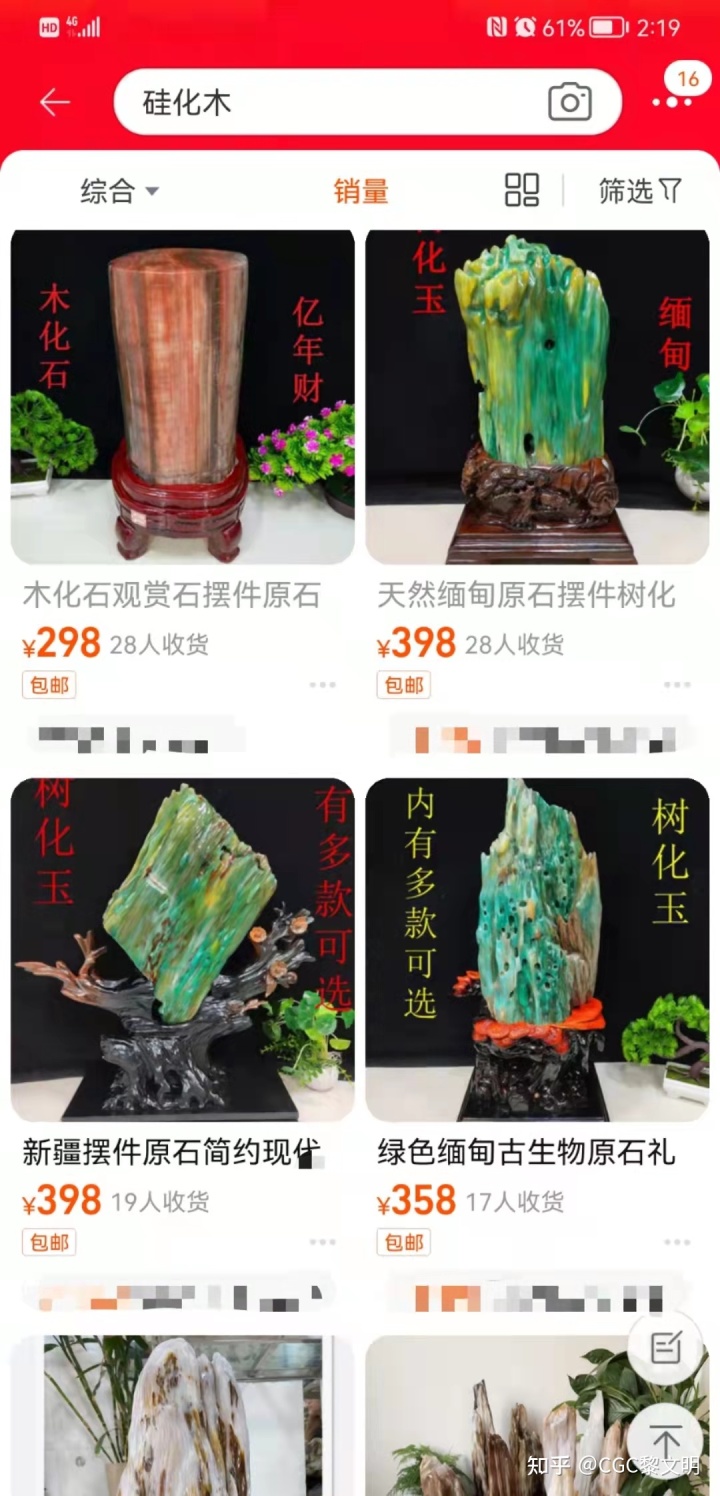Expand the 综合 sort dropdown
720x1496 pixels.
pyautogui.click(x=120, y=190)
